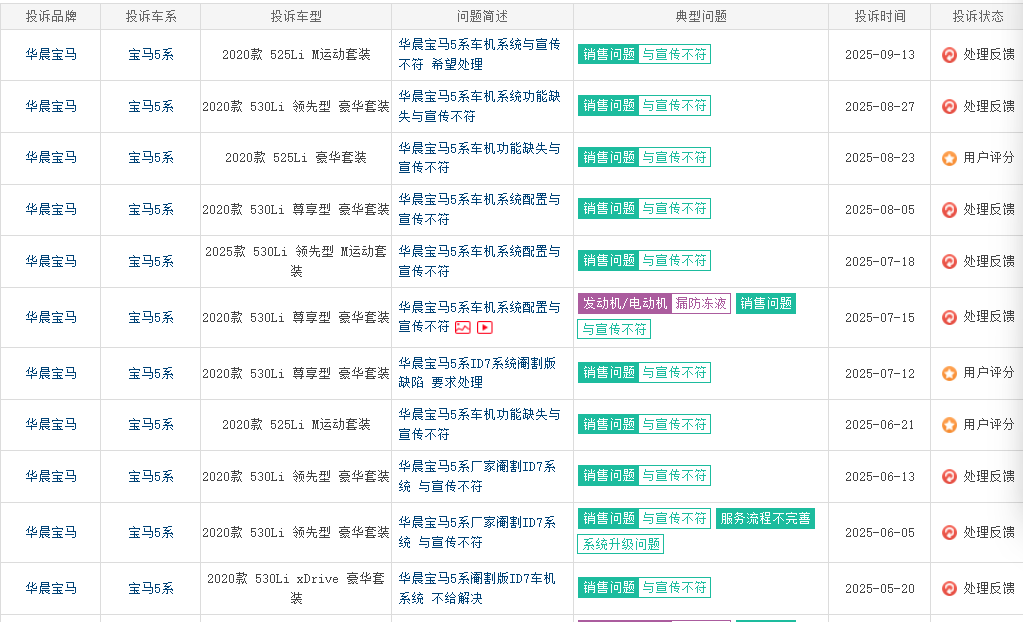Open complaint "ID7系统阉割版缺陷 要求处理"

477,373
